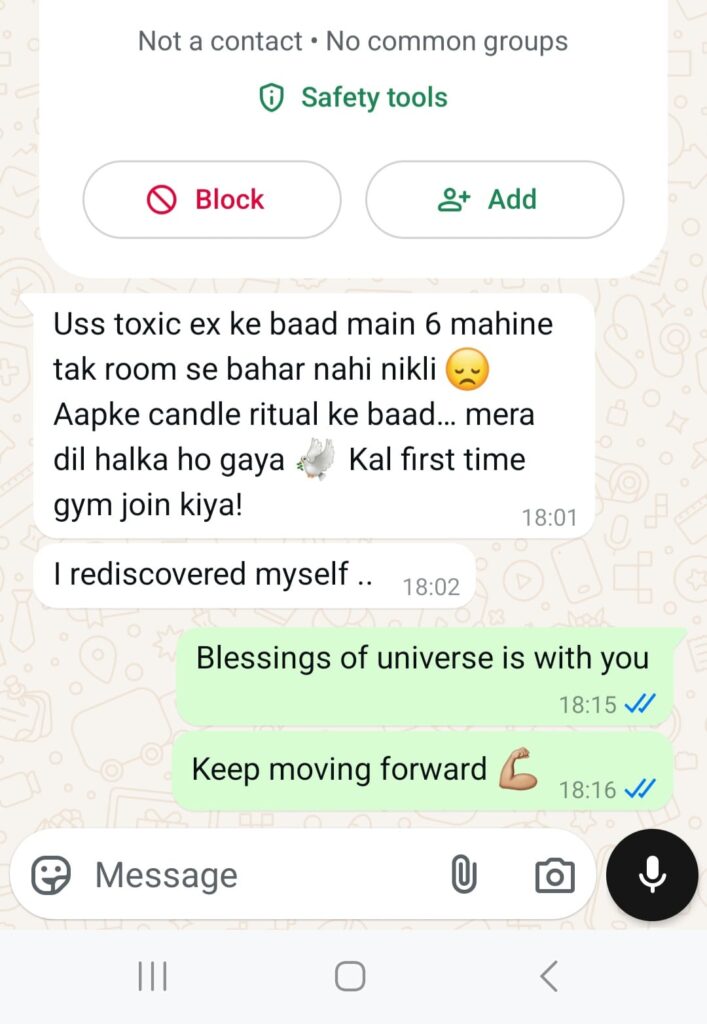Go back using the system back button

[x=548, y=976]
